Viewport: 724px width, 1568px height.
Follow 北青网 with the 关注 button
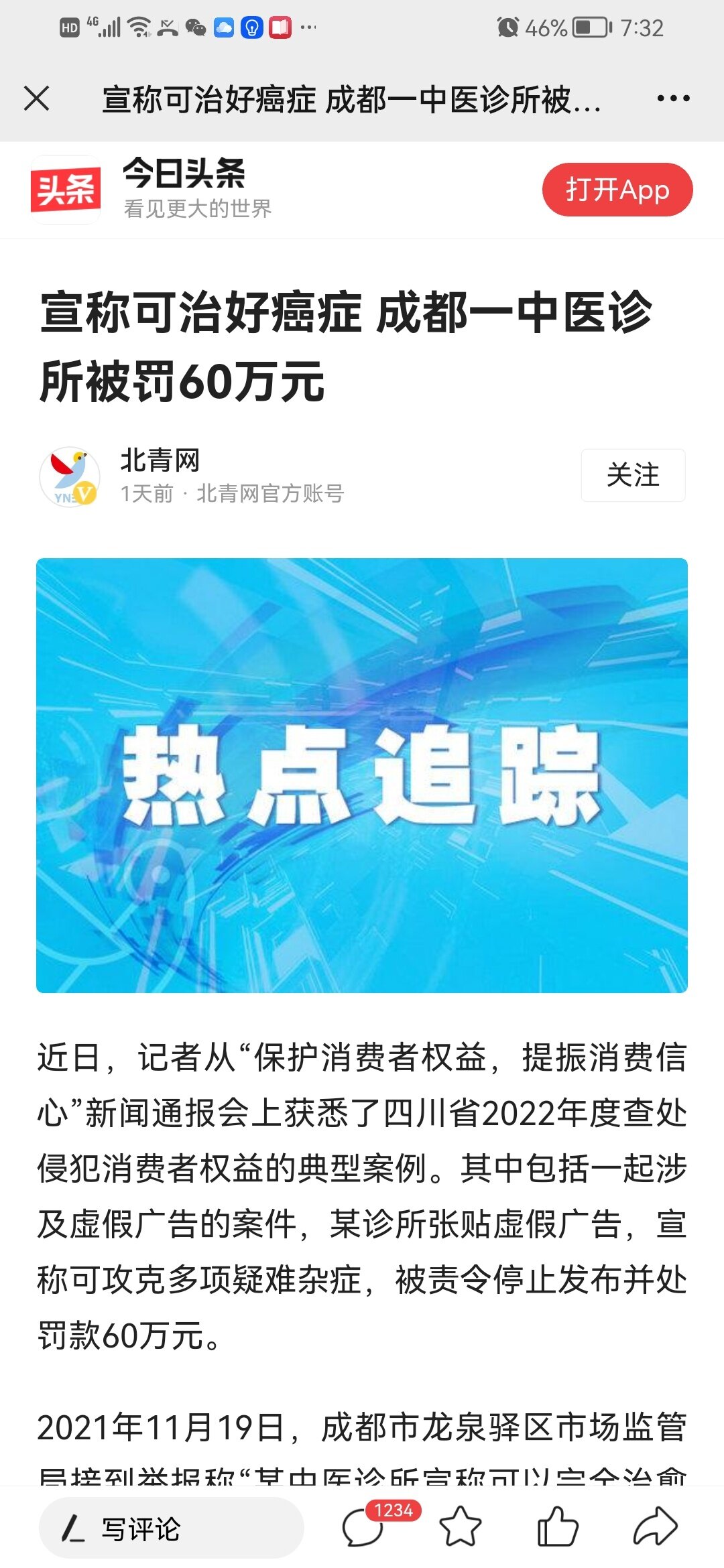[x=633, y=475]
